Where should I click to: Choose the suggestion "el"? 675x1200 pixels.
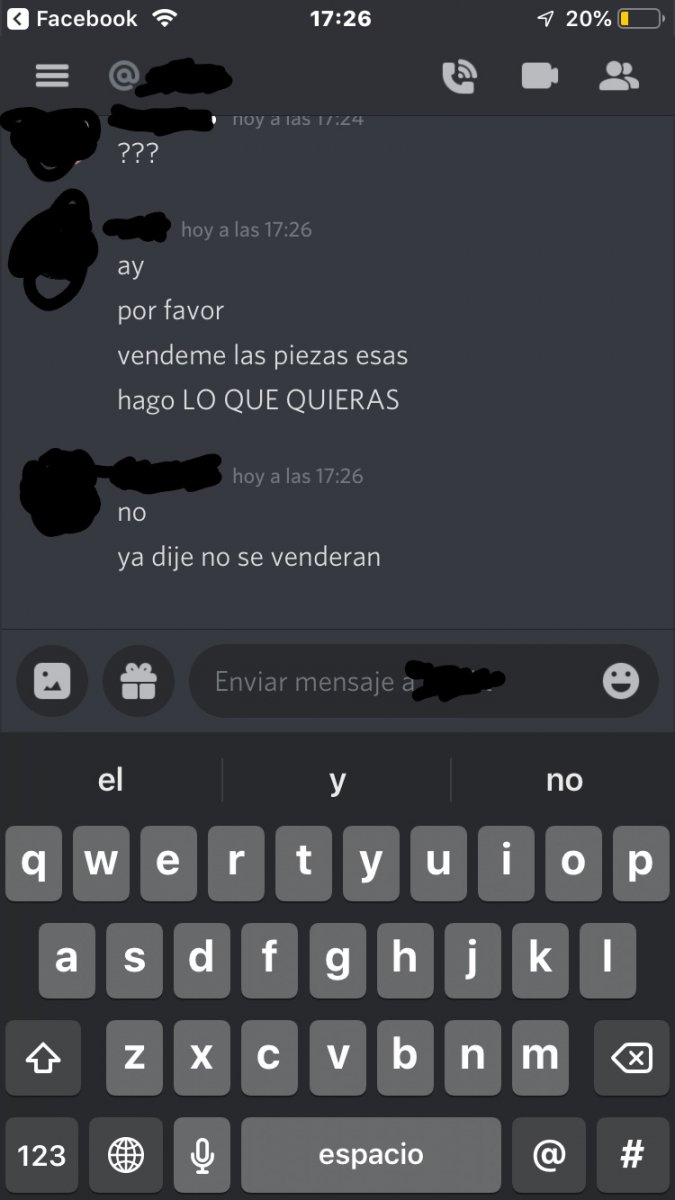111,780
